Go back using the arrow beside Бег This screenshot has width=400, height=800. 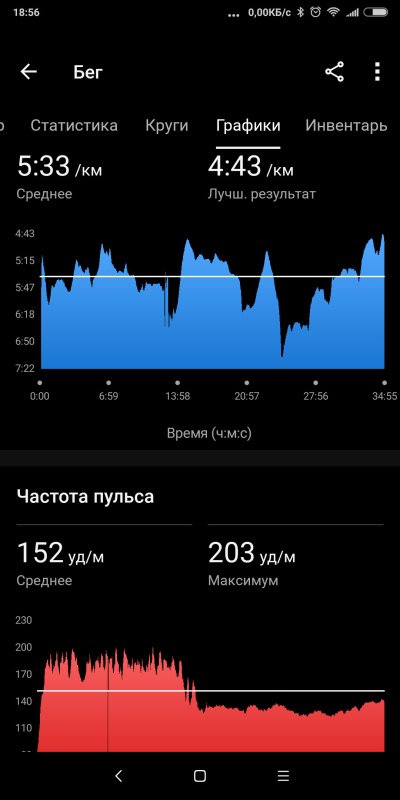click(29, 72)
